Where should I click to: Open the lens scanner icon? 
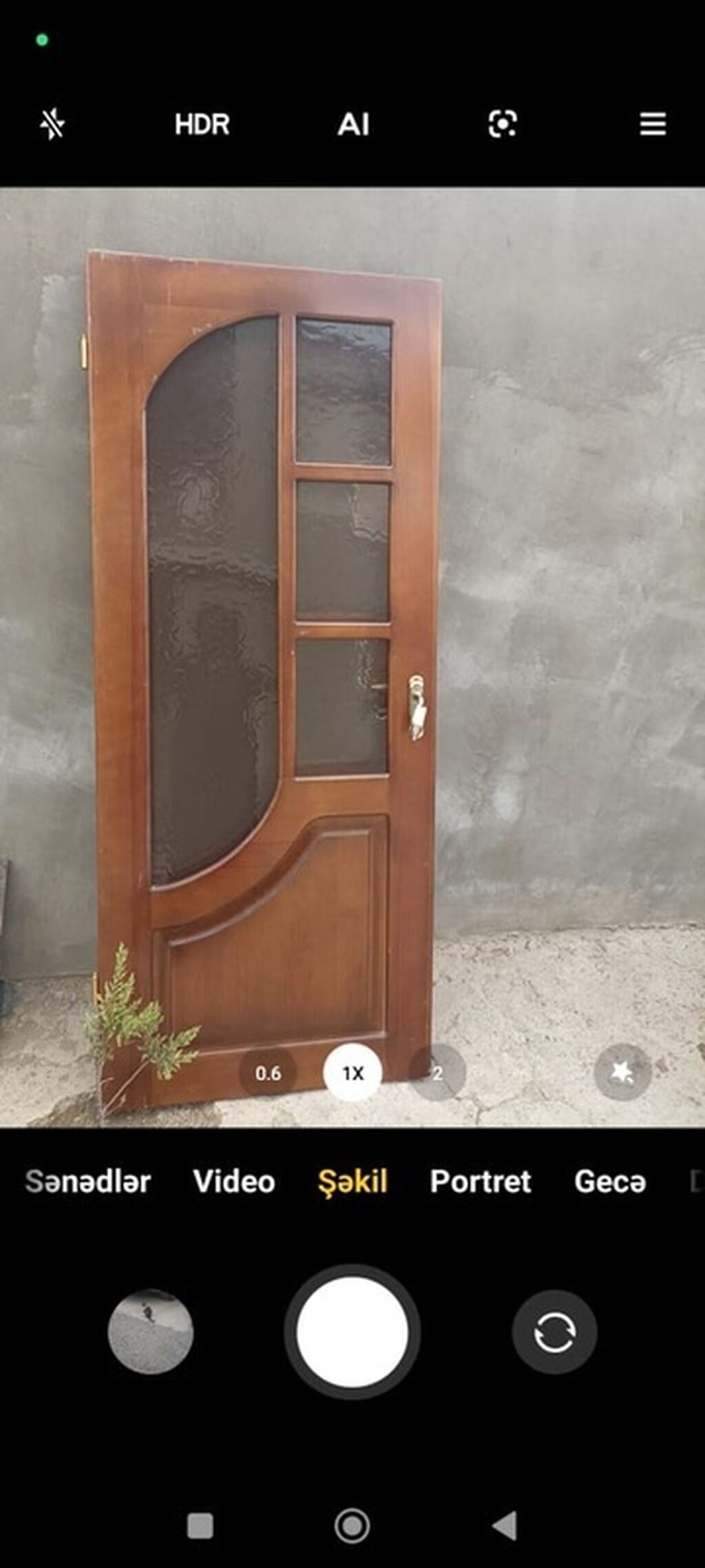click(x=503, y=124)
